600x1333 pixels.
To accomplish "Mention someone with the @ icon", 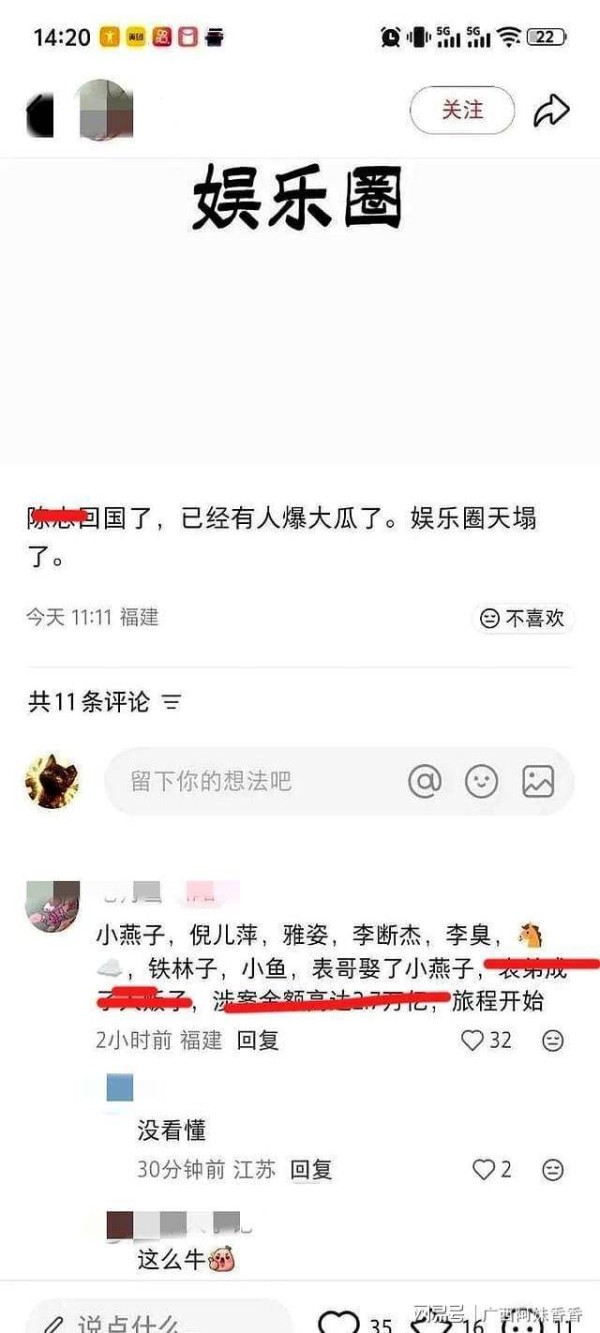I will click(425, 781).
